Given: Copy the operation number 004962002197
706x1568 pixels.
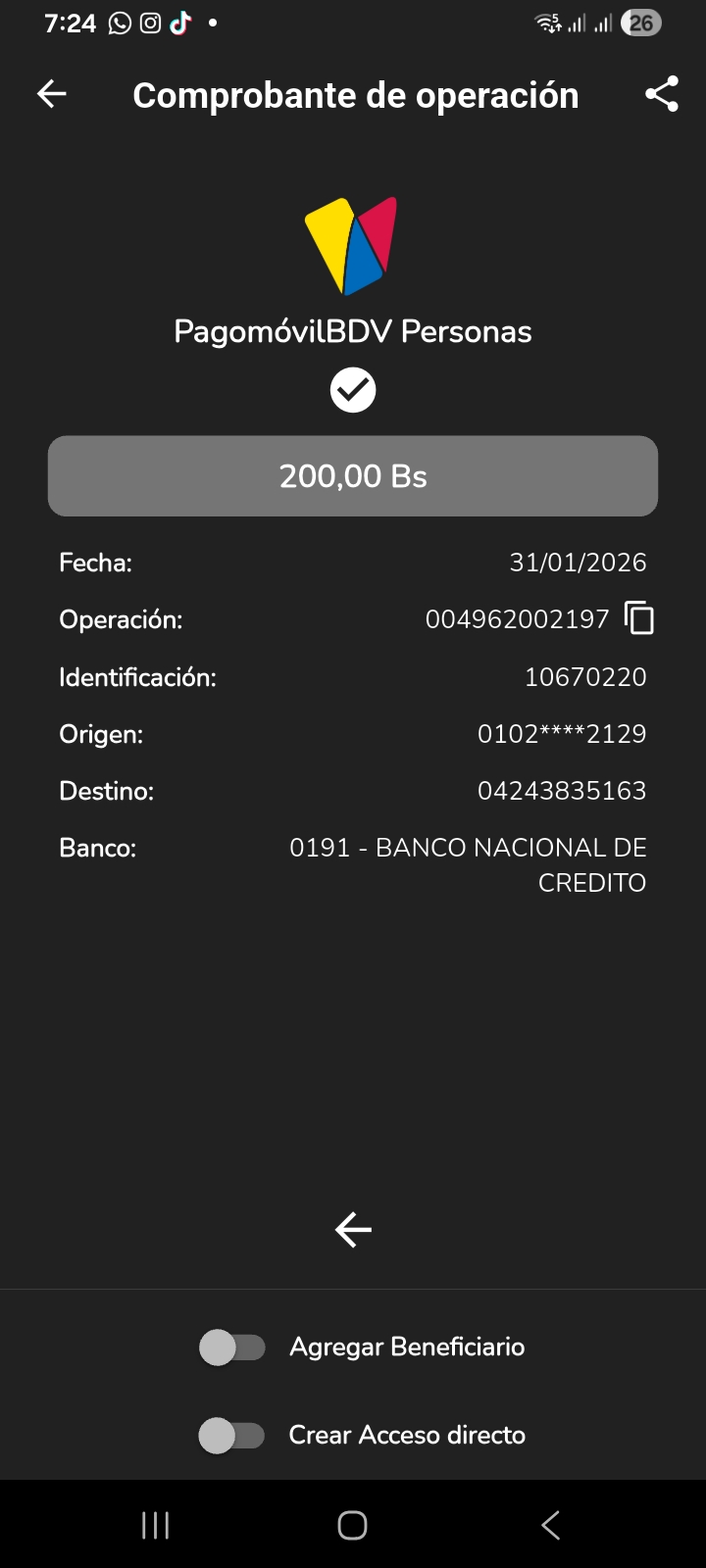Looking at the screenshot, I should coord(639,618).
